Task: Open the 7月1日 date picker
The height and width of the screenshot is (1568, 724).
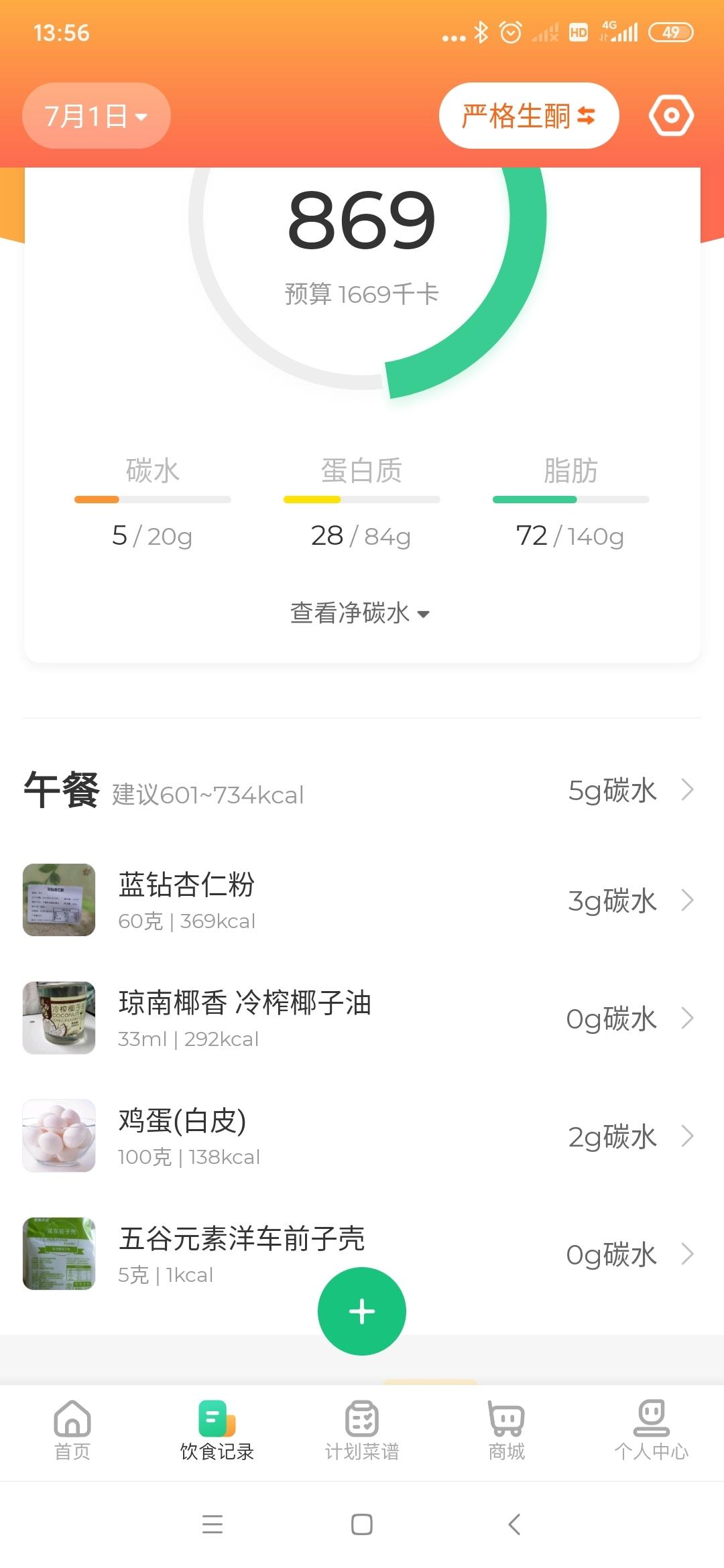Action: tap(96, 116)
